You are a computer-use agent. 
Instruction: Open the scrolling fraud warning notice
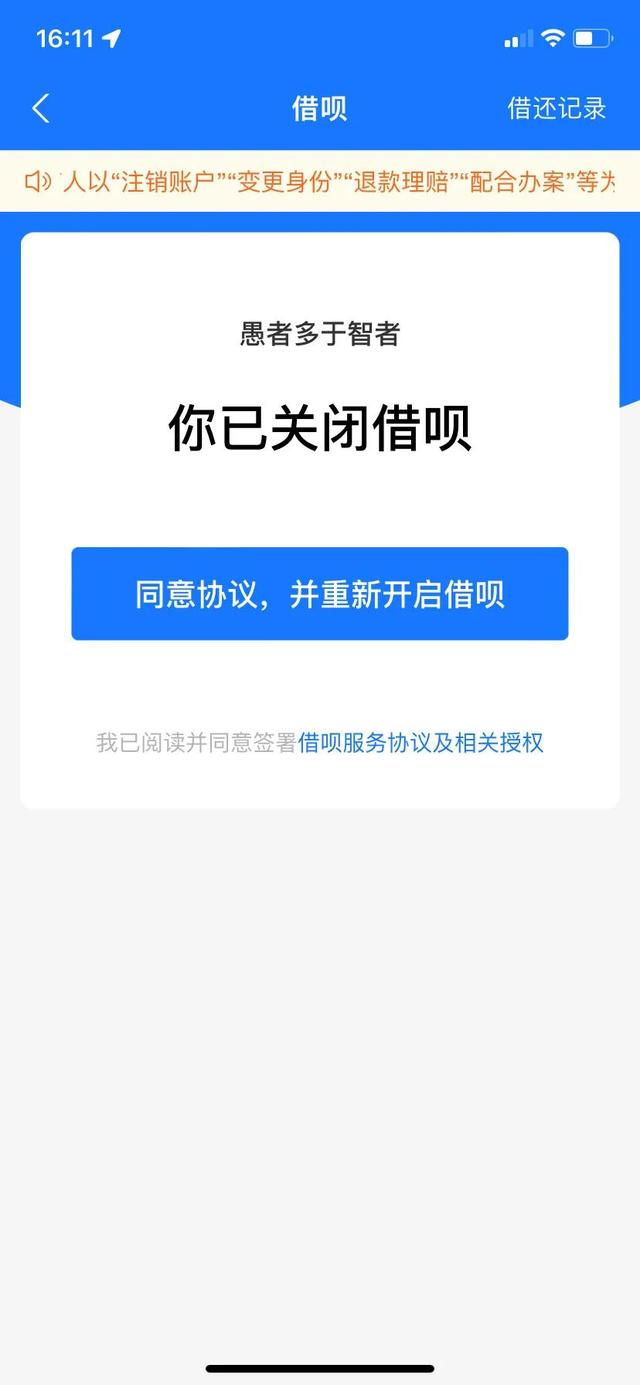click(x=320, y=182)
